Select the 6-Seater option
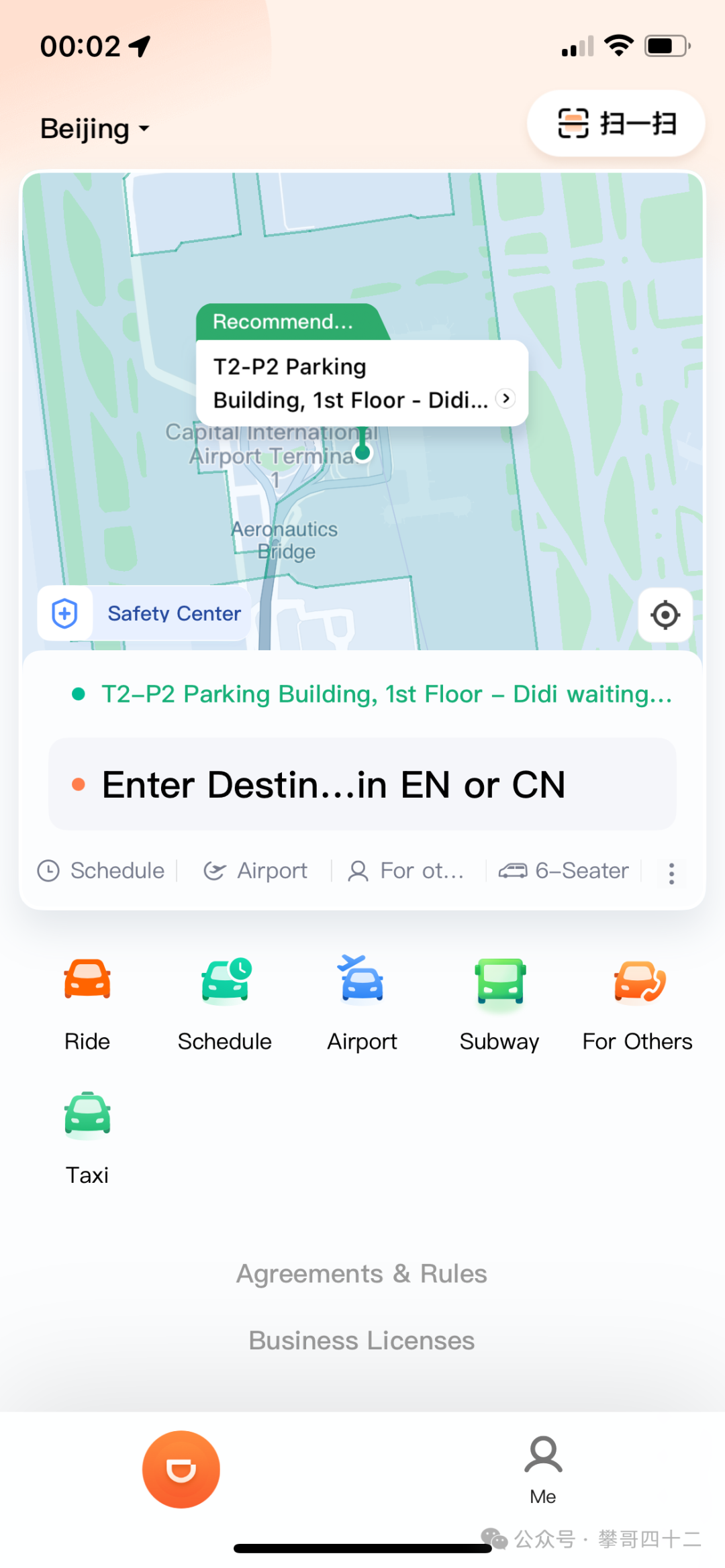 pos(564,871)
